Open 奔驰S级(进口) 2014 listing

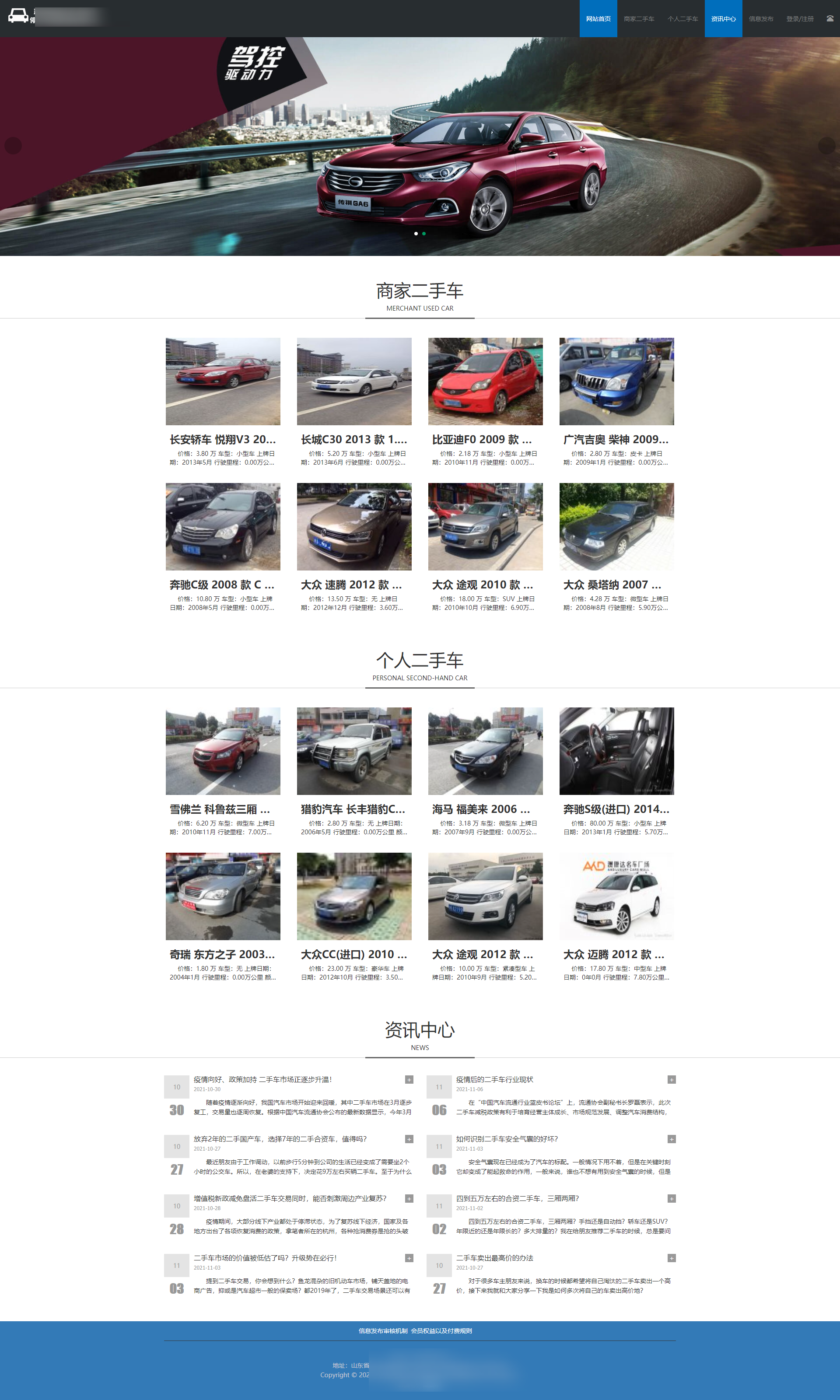pyautogui.click(x=616, y=809)
